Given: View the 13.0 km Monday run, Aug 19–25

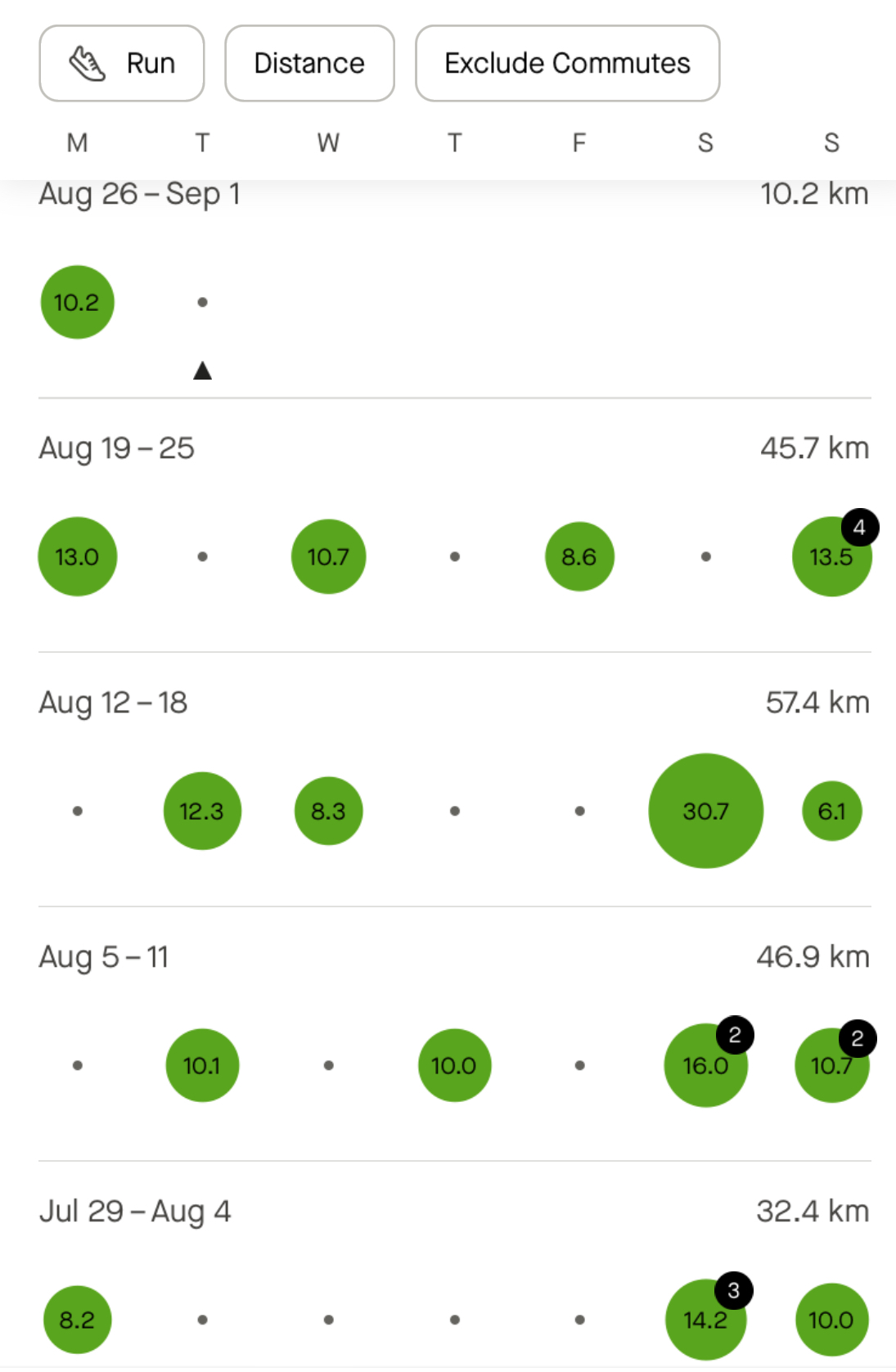Looking at the screenshot, I should point(77,556).
